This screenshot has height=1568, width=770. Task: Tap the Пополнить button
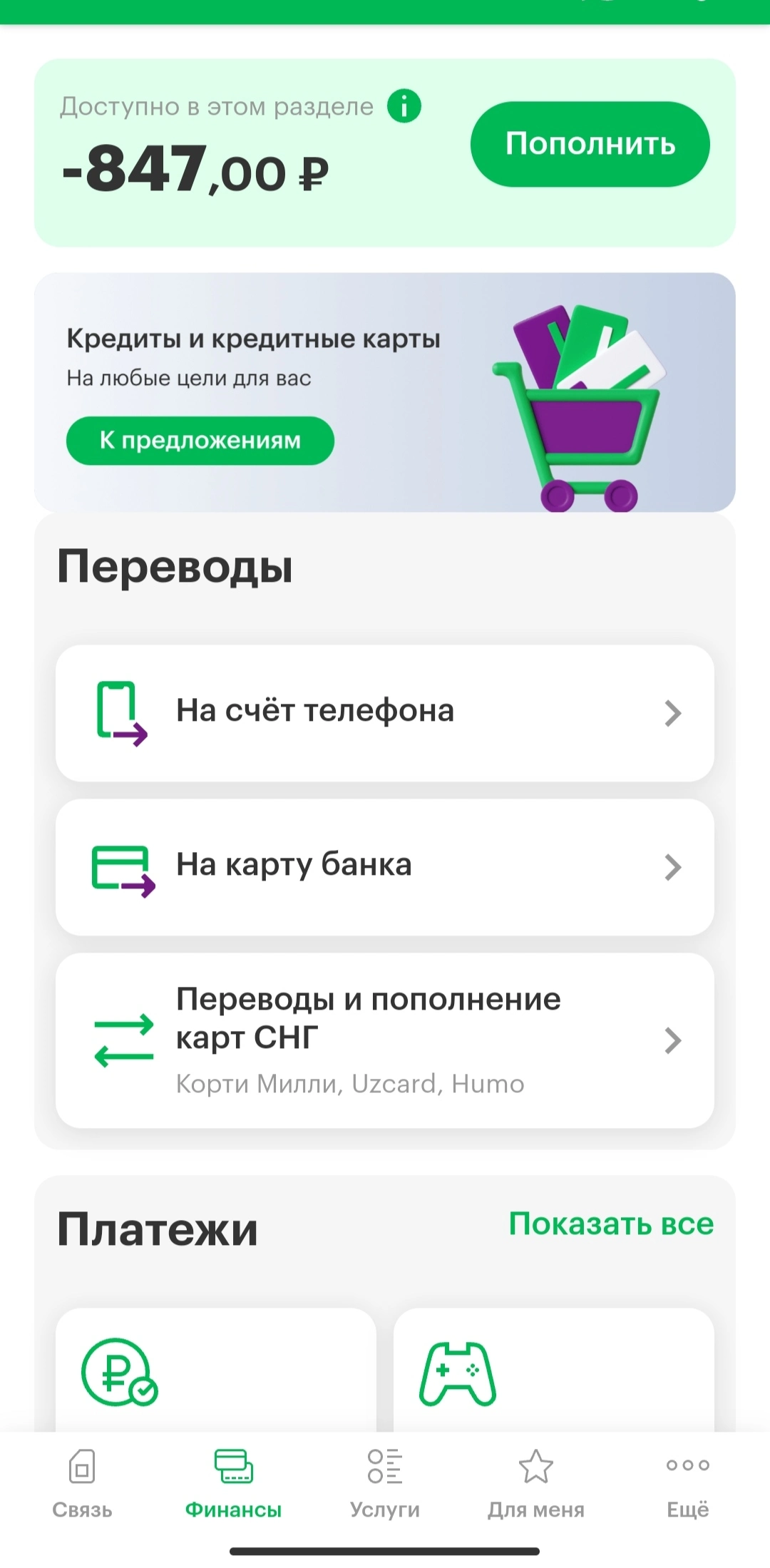(590, 144)
